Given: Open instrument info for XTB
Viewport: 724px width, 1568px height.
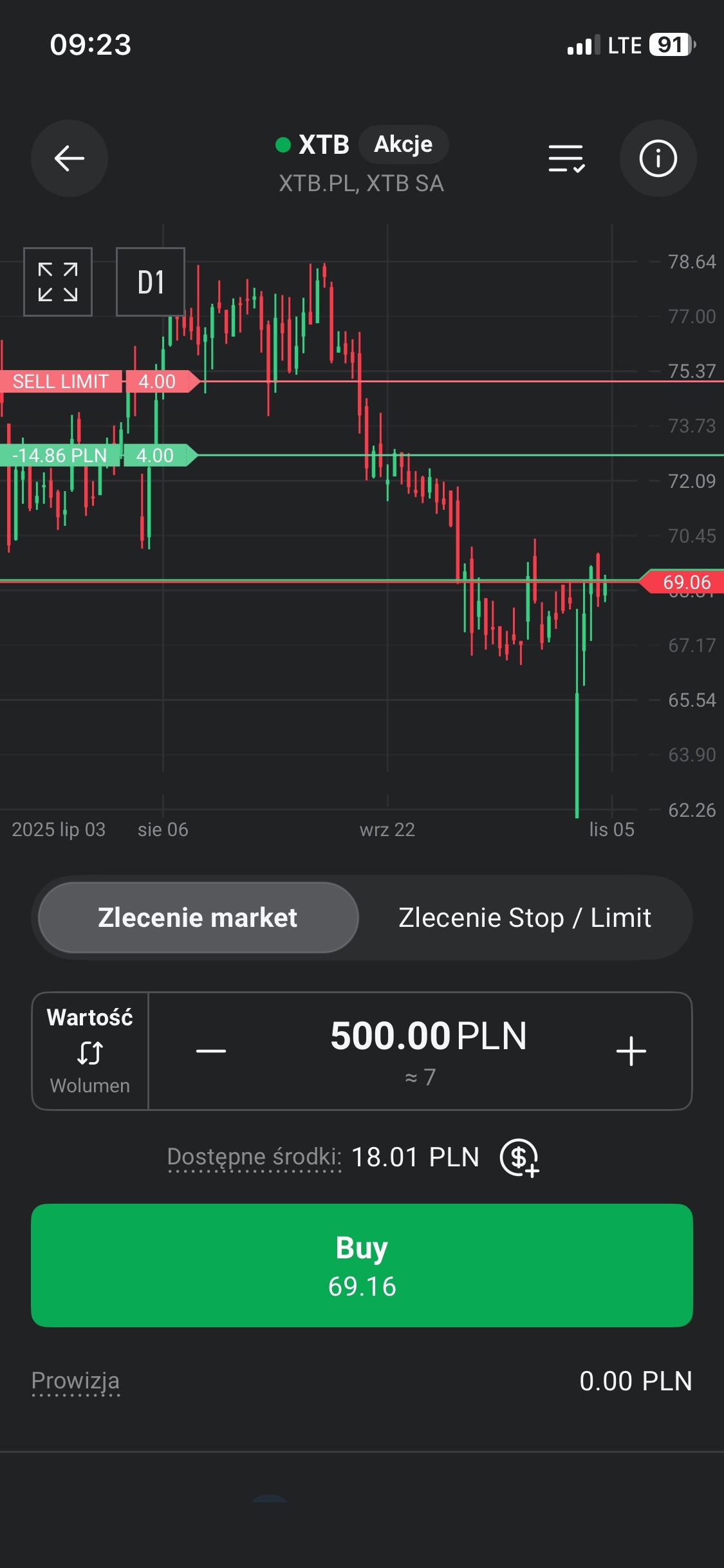Looking at the screenshot, I should click(658, 158).
